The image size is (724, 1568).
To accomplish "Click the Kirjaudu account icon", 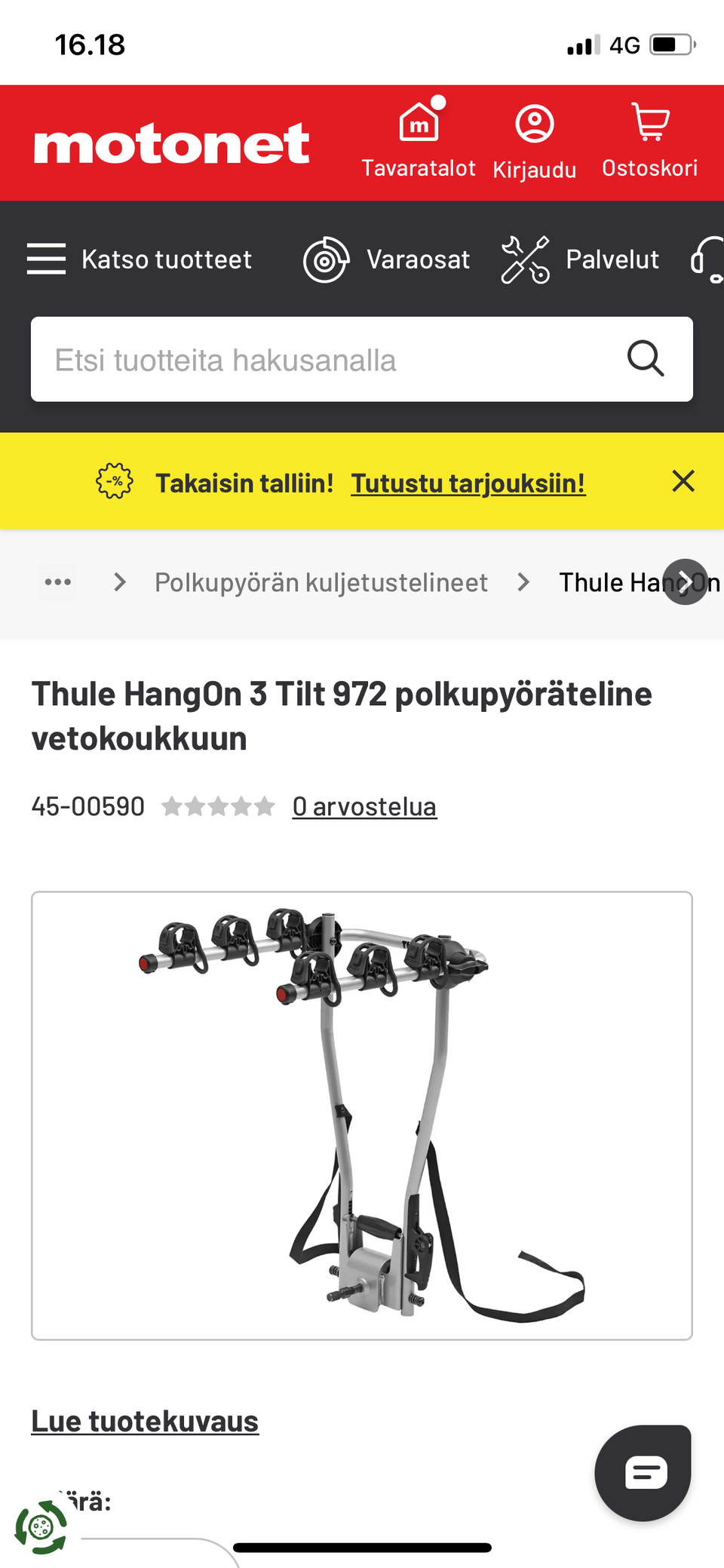I will (x=534, y=124).
